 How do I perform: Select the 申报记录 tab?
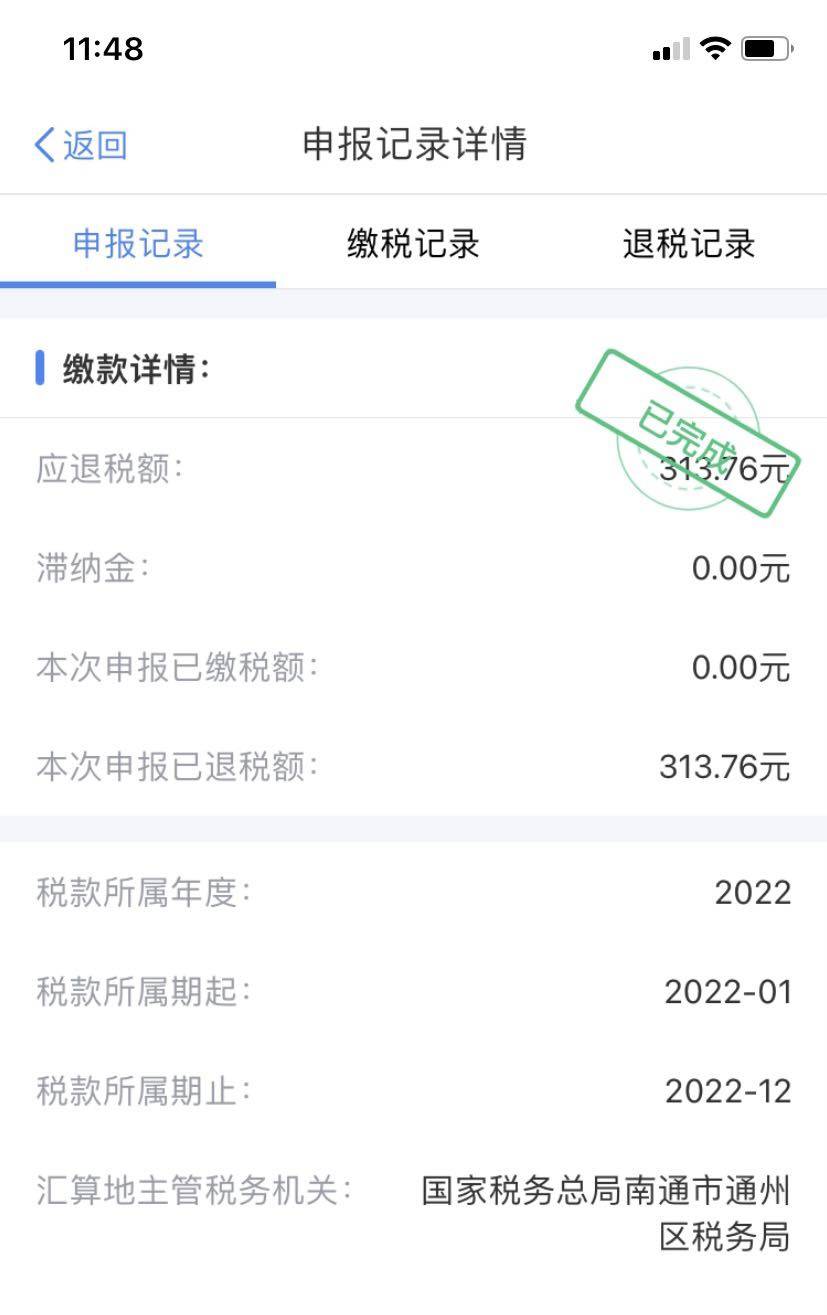138,244
